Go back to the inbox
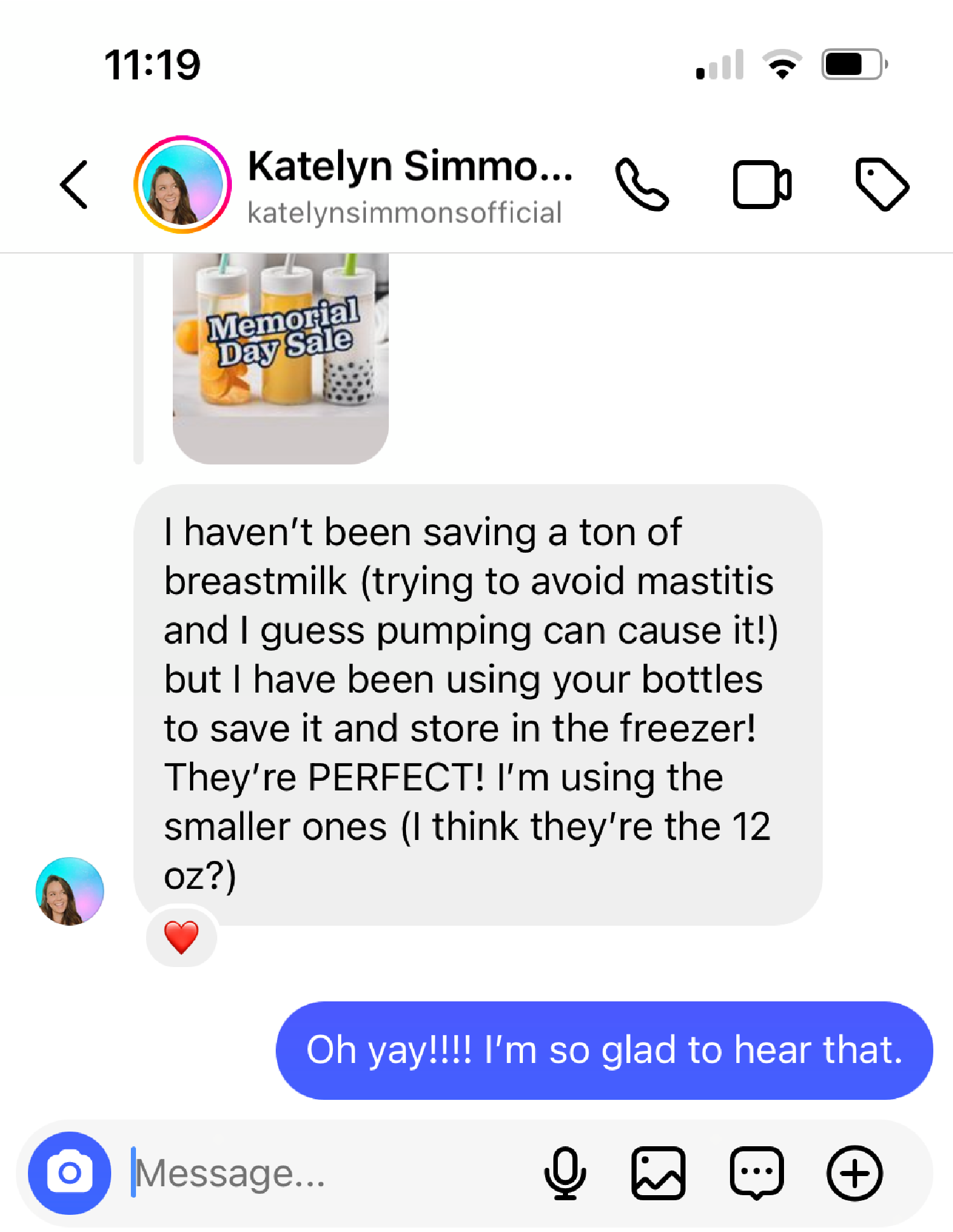The width and height of the screenshot is (953, 1232). tap(74, 185)
